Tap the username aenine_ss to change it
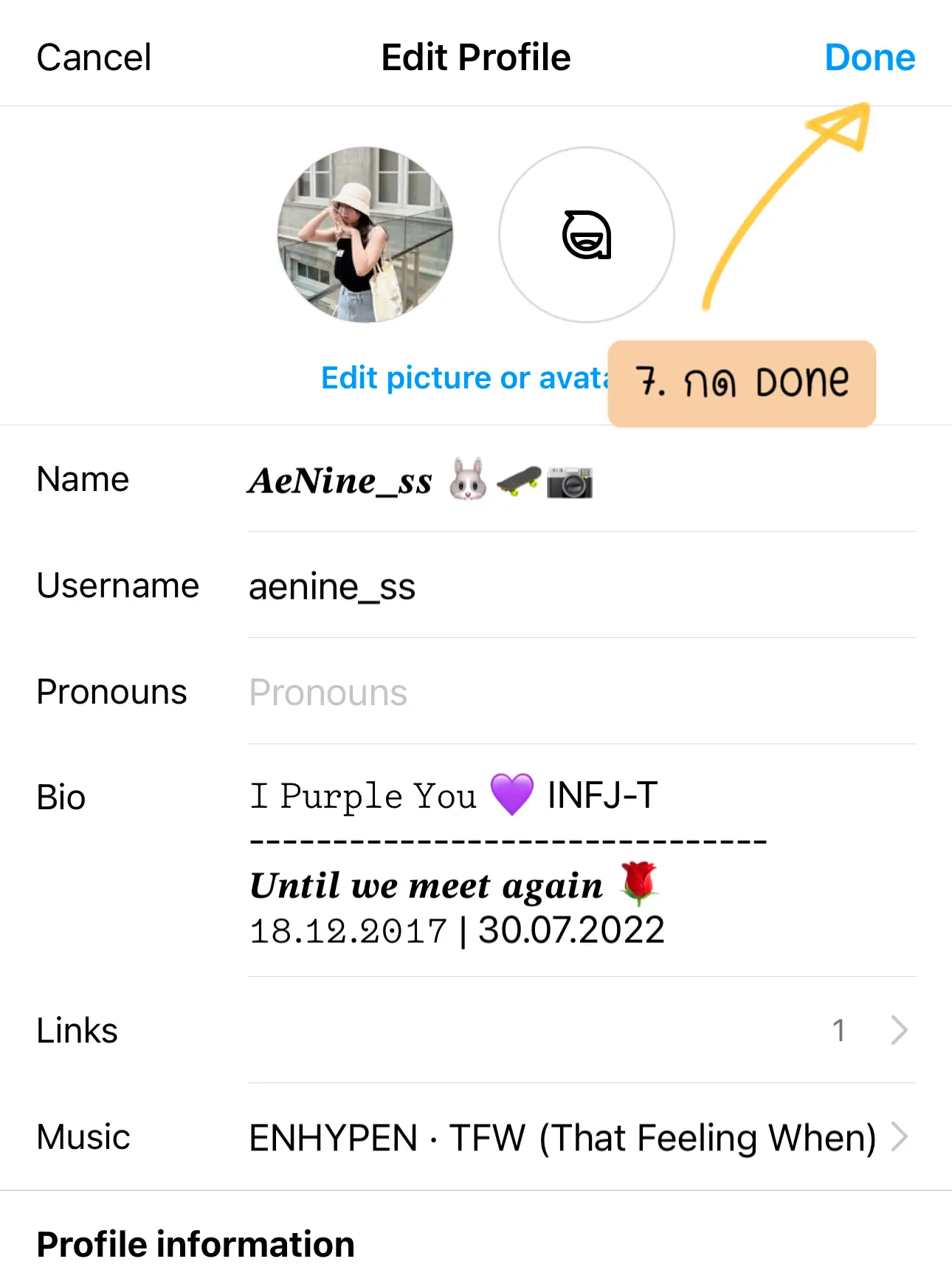The width and height of the screenshot is (952, 1270). click(333, 586)
